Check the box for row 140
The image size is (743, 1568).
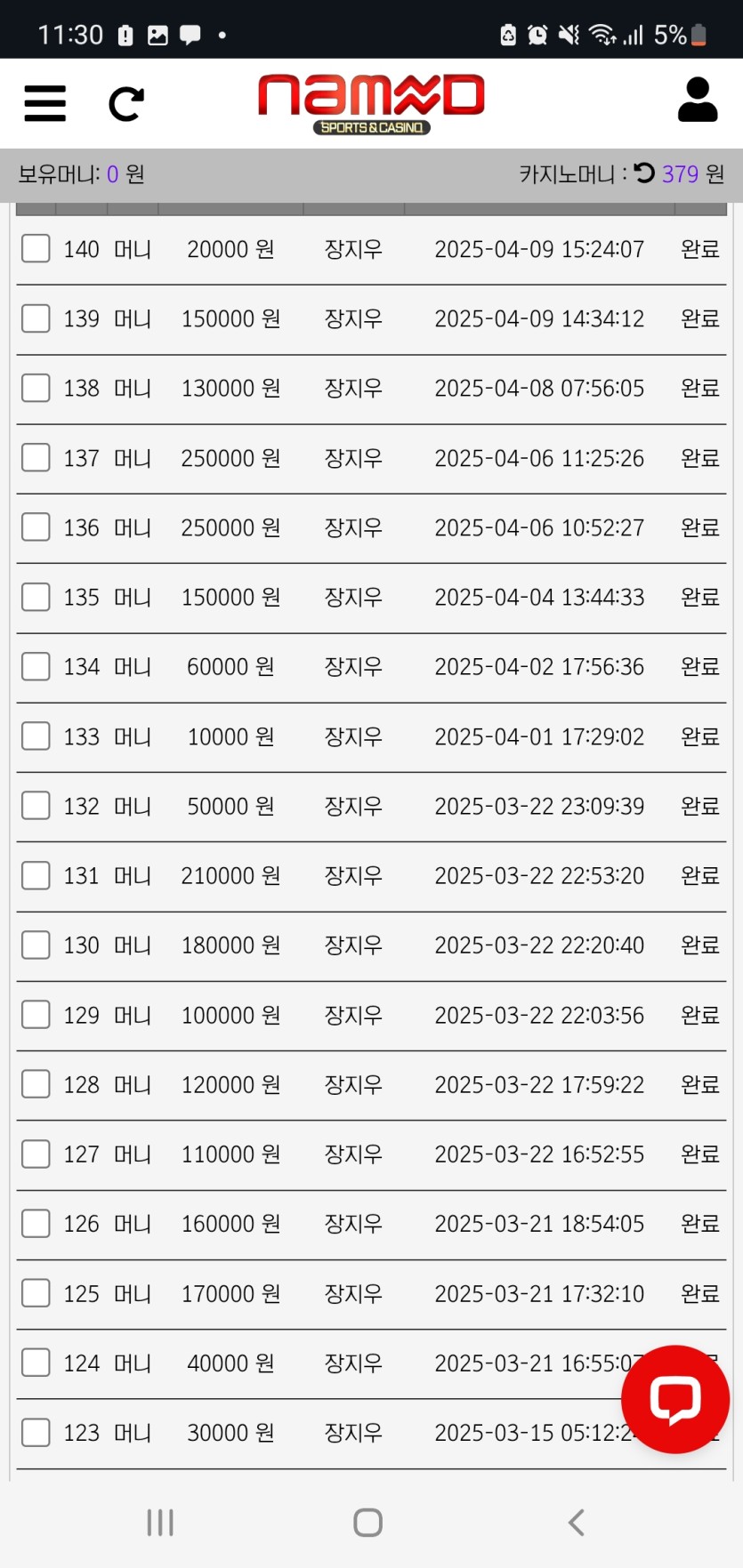pyautogui.click(x=36, y=249)
